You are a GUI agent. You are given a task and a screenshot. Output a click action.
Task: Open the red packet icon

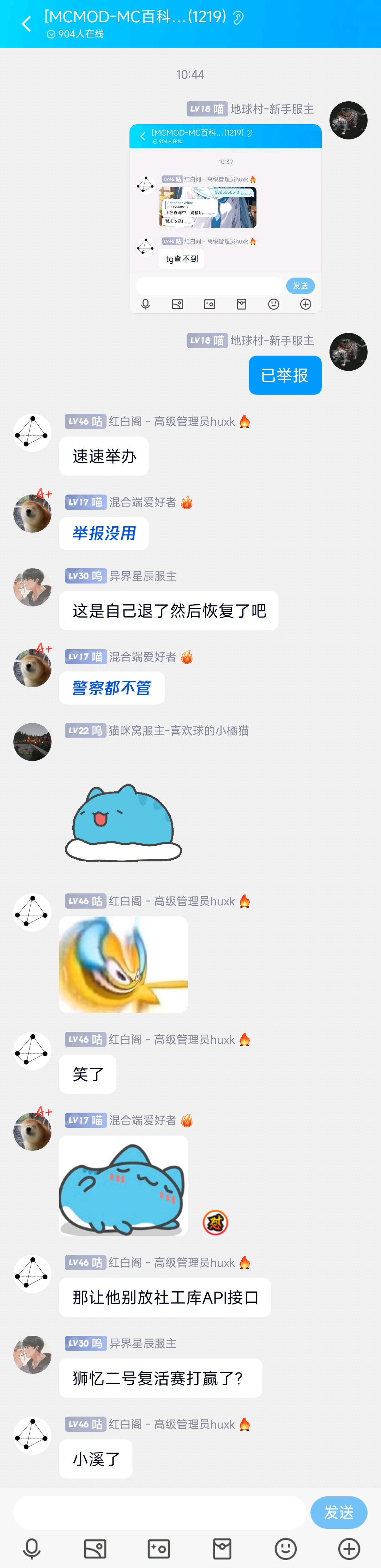222,1548
